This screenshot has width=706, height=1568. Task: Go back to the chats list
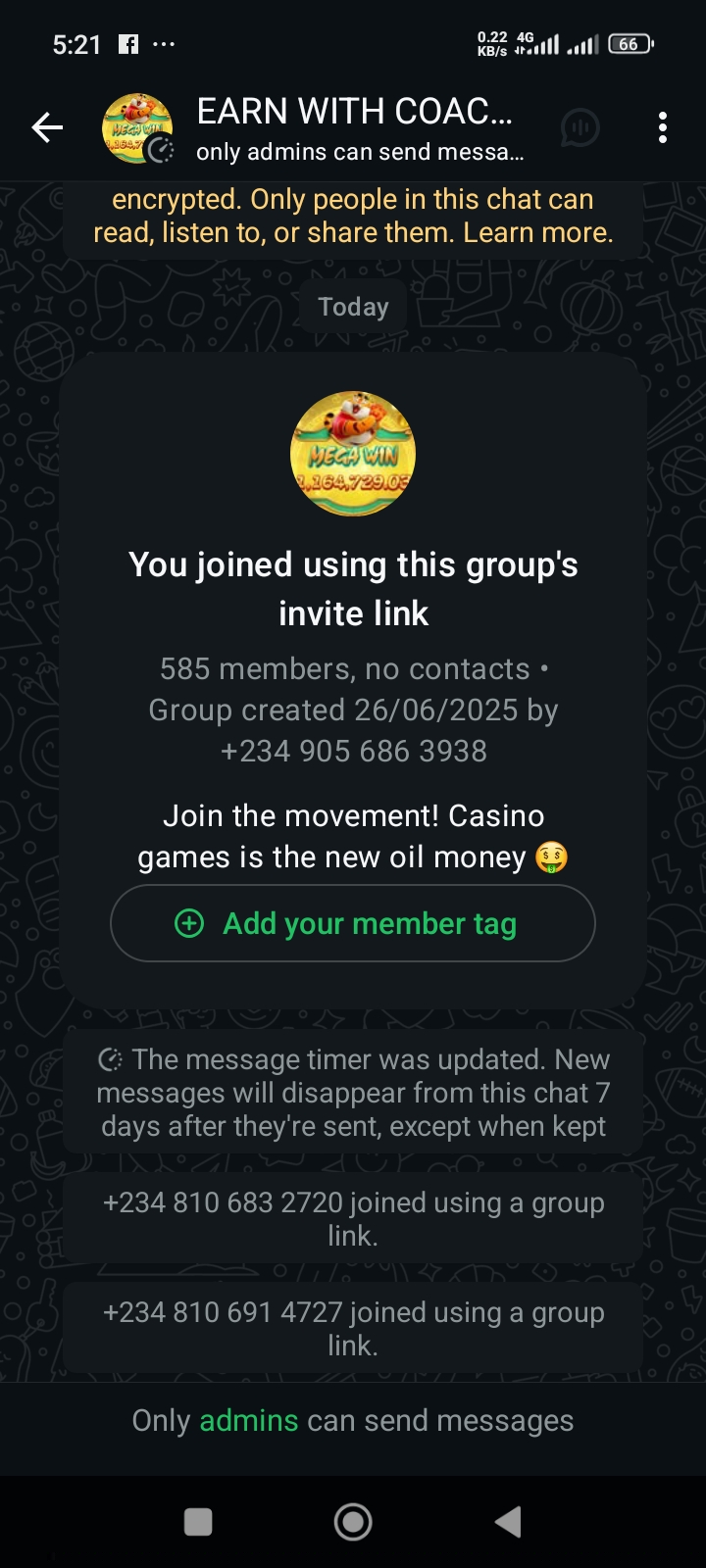pos(47,127)
